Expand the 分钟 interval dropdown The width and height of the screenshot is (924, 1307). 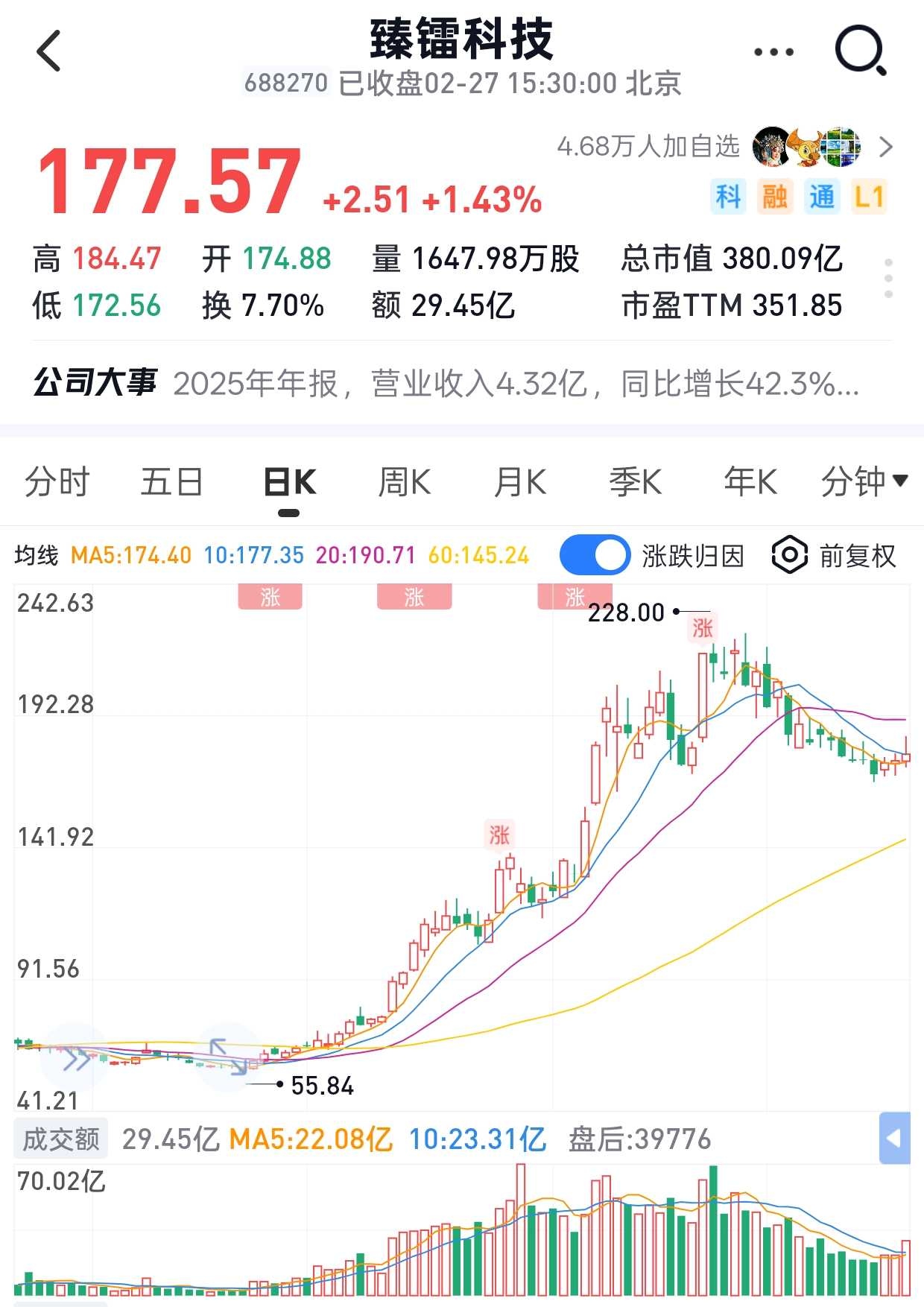coord(864,482)
